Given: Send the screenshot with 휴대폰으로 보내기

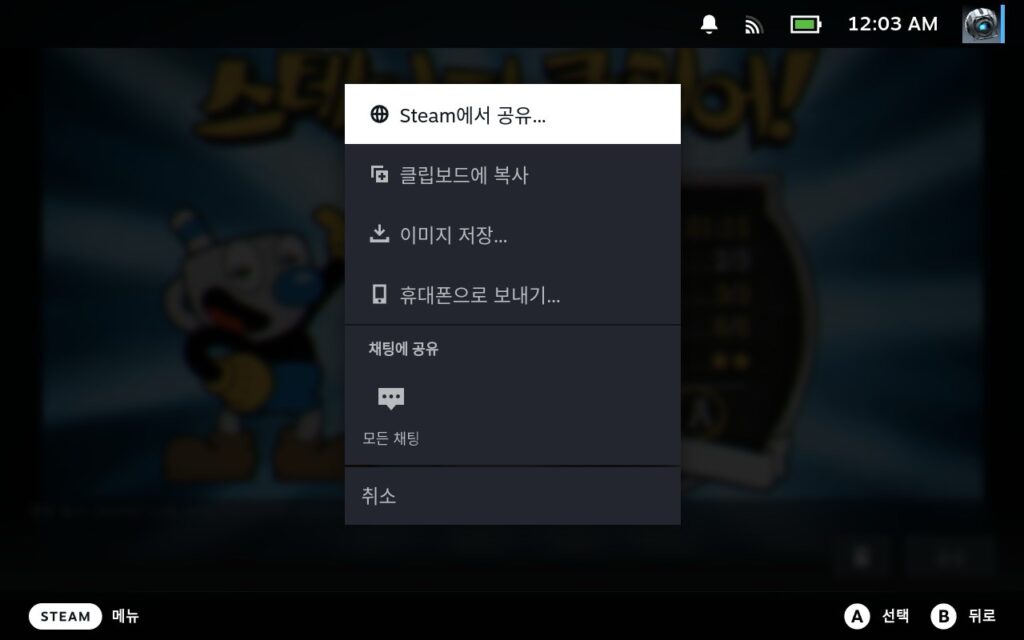Looking at the screenshot, I should (x=512, y=295).
